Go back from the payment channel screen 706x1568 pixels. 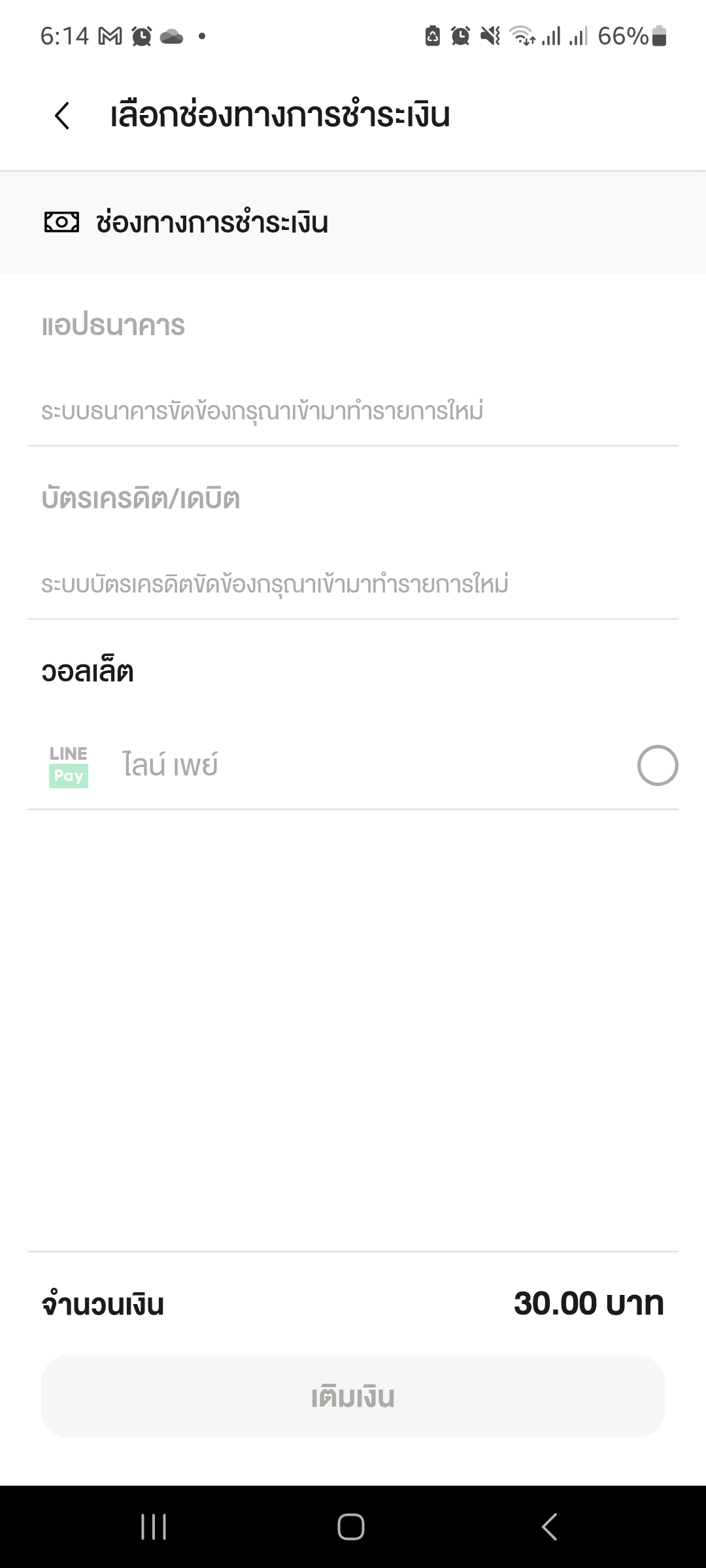tap(62, 116)
